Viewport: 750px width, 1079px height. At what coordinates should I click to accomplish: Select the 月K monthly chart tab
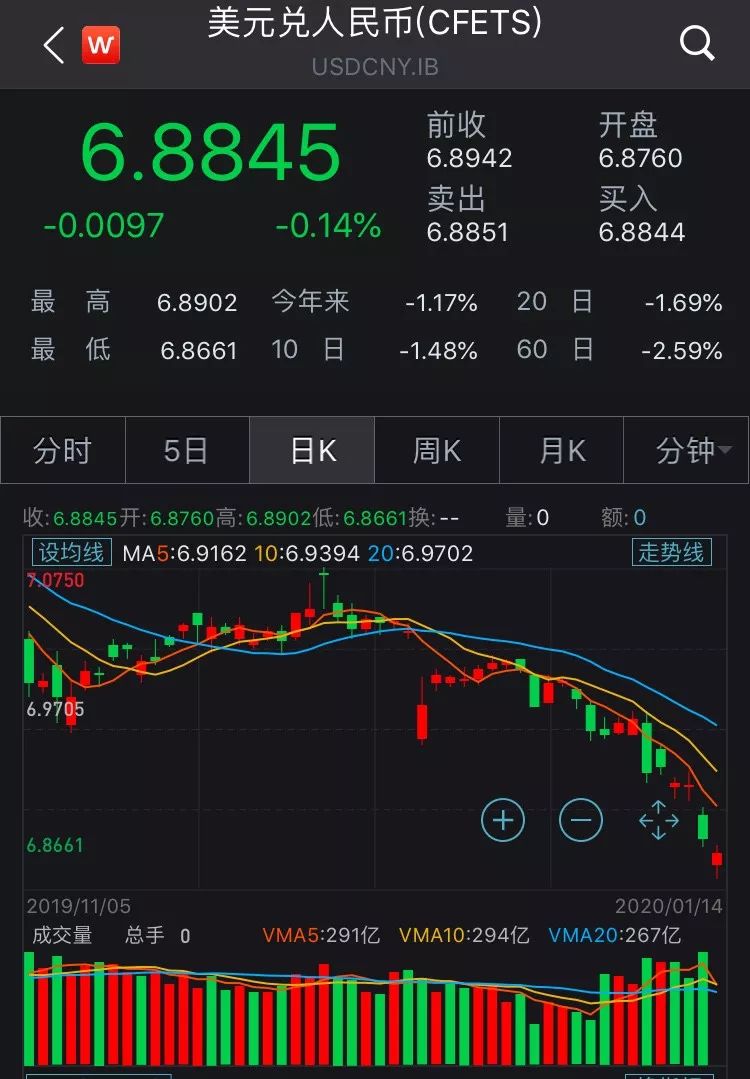click(562, 451)
